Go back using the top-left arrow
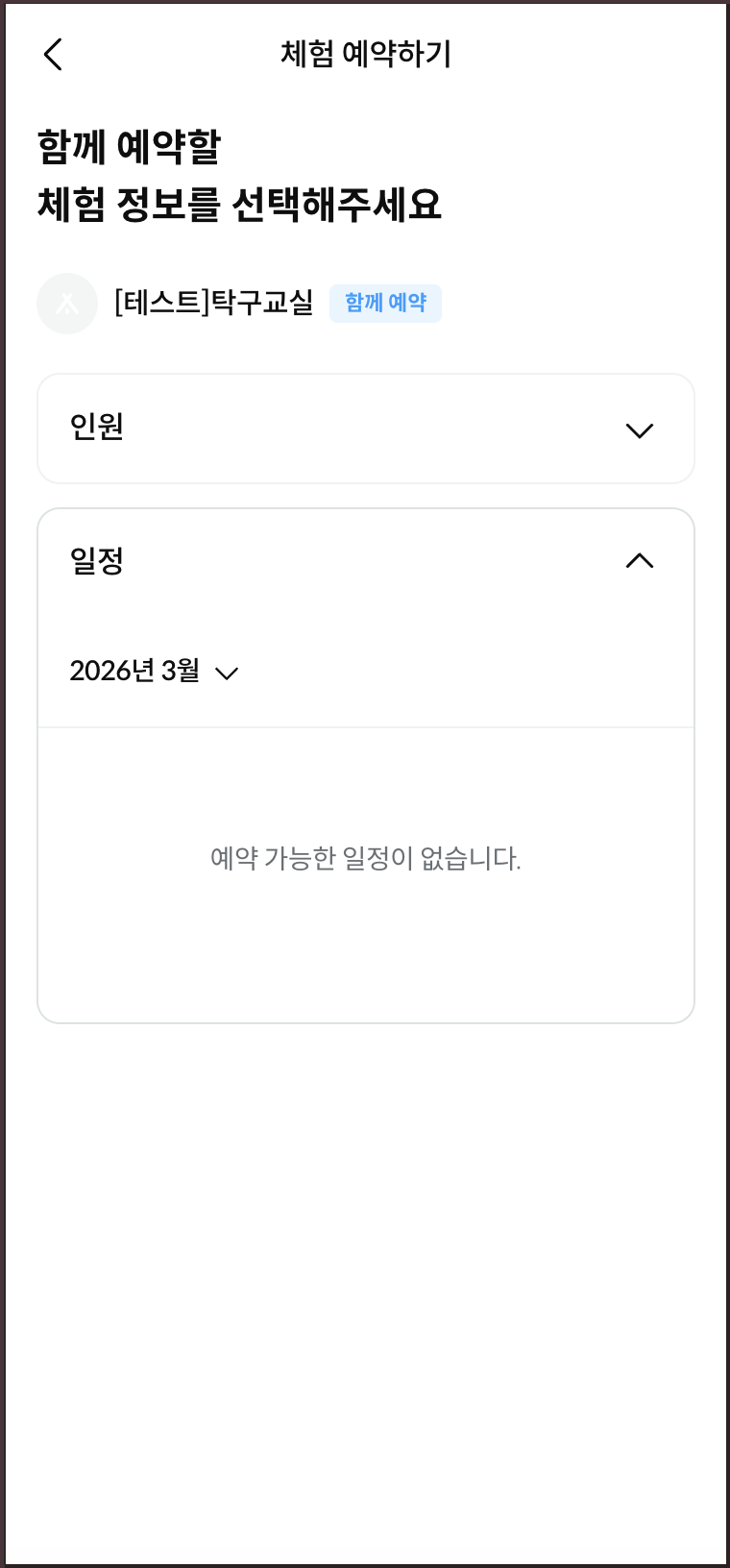Screen dimensions: 730x1568 (x=53, y=55)
